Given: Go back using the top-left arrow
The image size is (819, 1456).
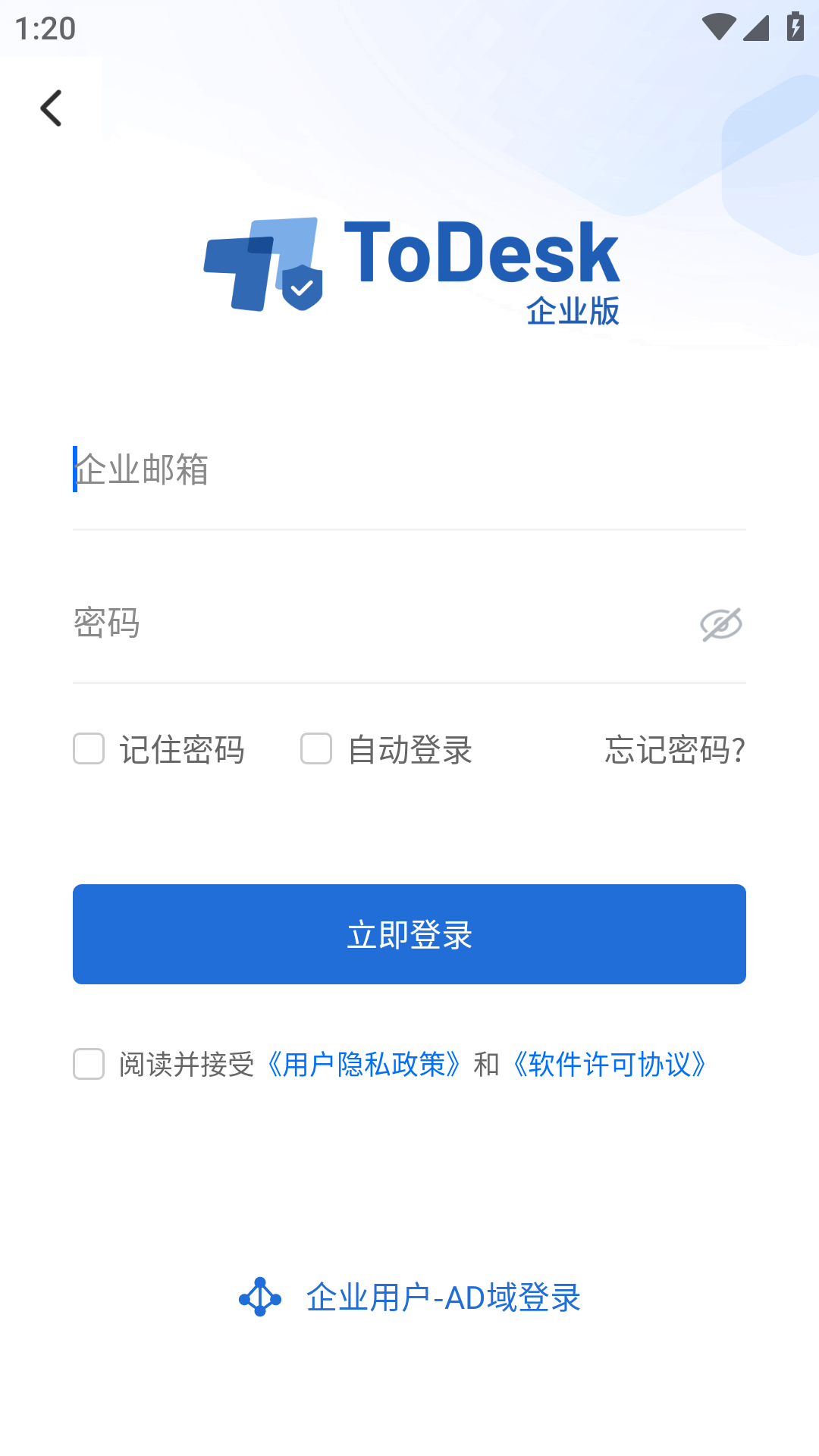Looking at the screenshot, I should [51, 108].
